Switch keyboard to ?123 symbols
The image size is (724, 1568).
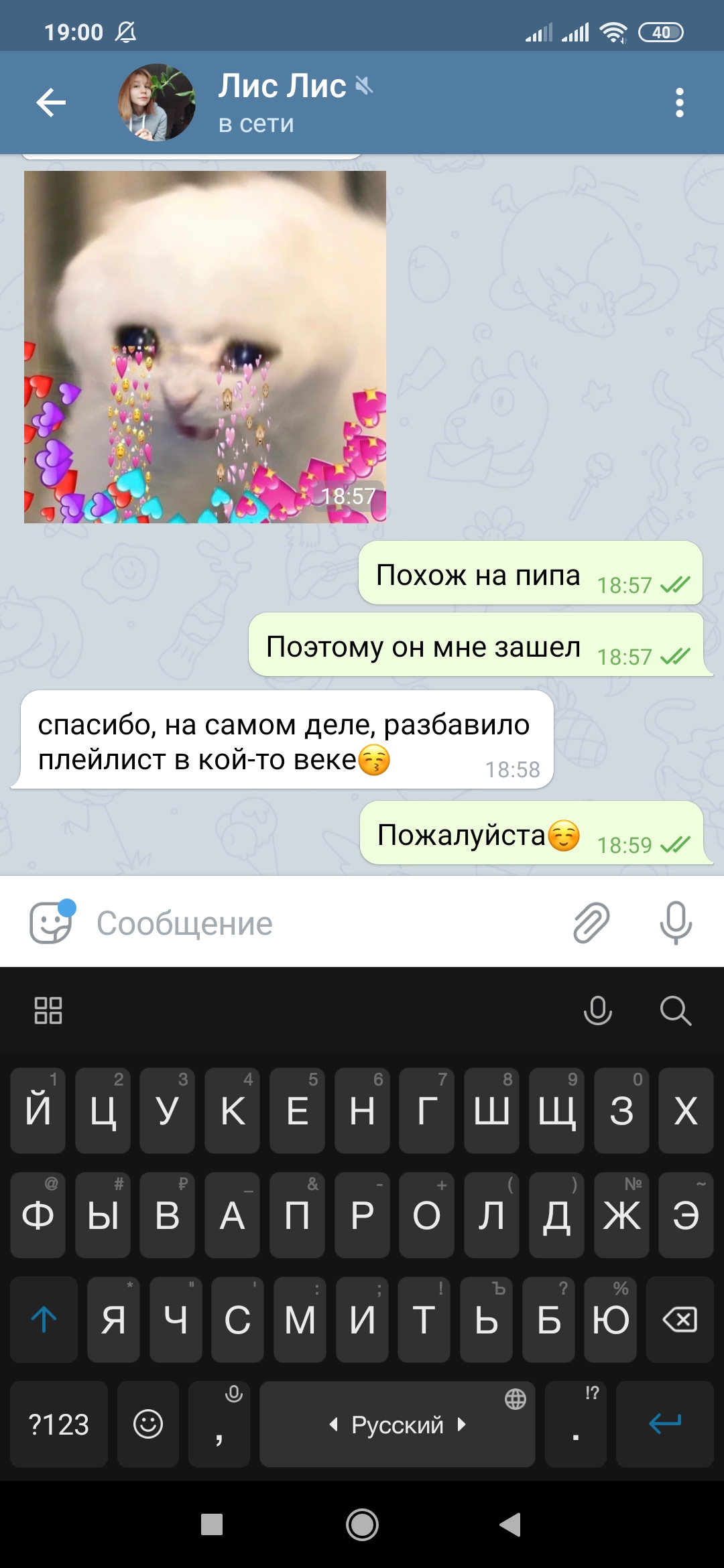tap(59, 1424)
